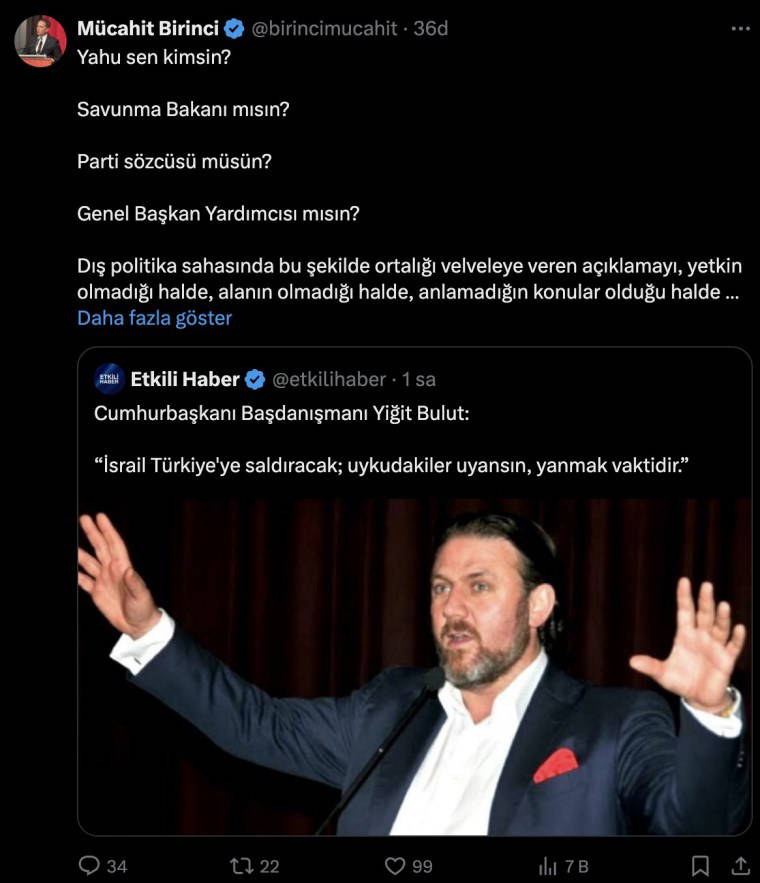Reply to Mücahit Birinci's tweet
Screen dimensions: 760x883
(x=90, y=865)
